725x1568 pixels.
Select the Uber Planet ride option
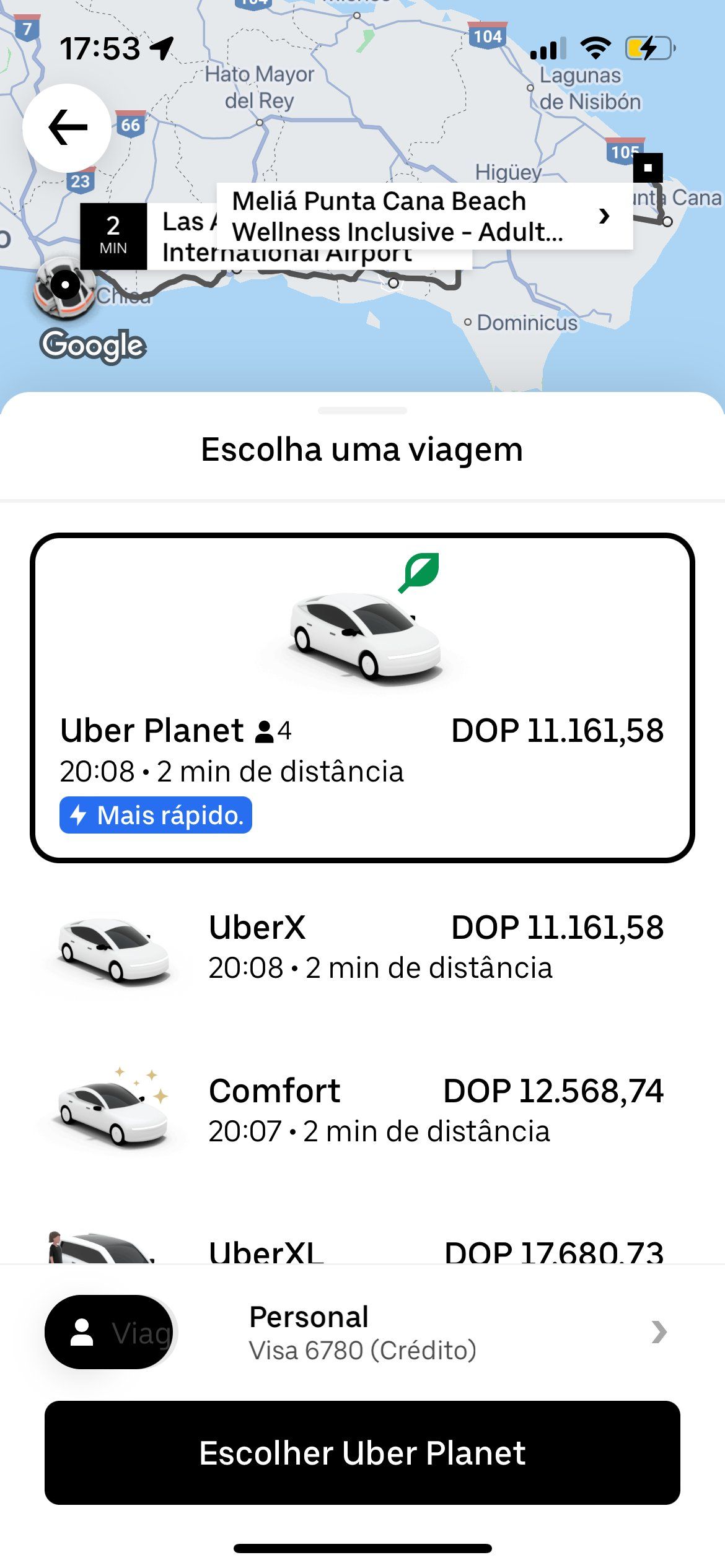[x=362, y=697]
